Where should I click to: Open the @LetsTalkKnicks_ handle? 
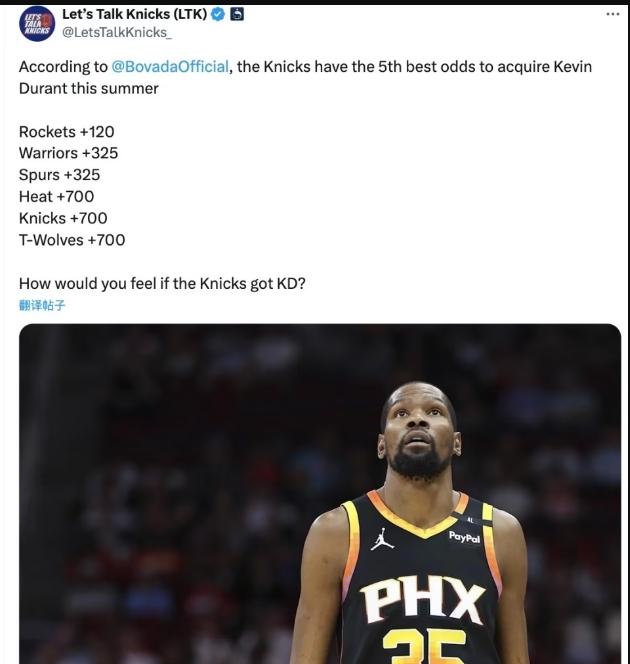(117, 33)
